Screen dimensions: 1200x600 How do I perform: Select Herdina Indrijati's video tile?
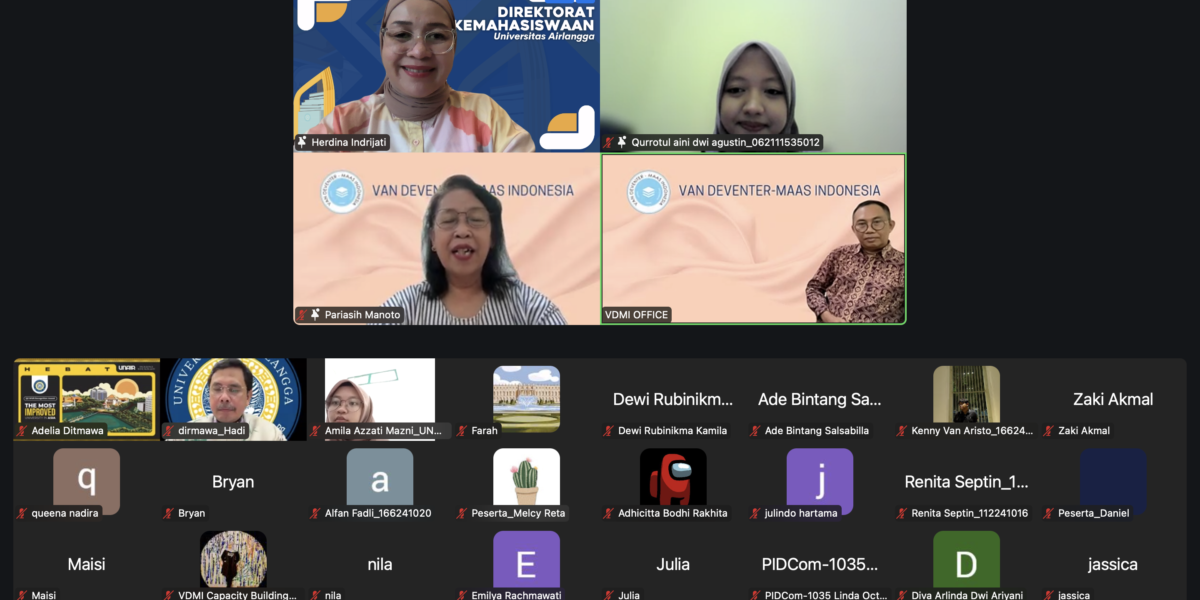click(x=446, y=75)
